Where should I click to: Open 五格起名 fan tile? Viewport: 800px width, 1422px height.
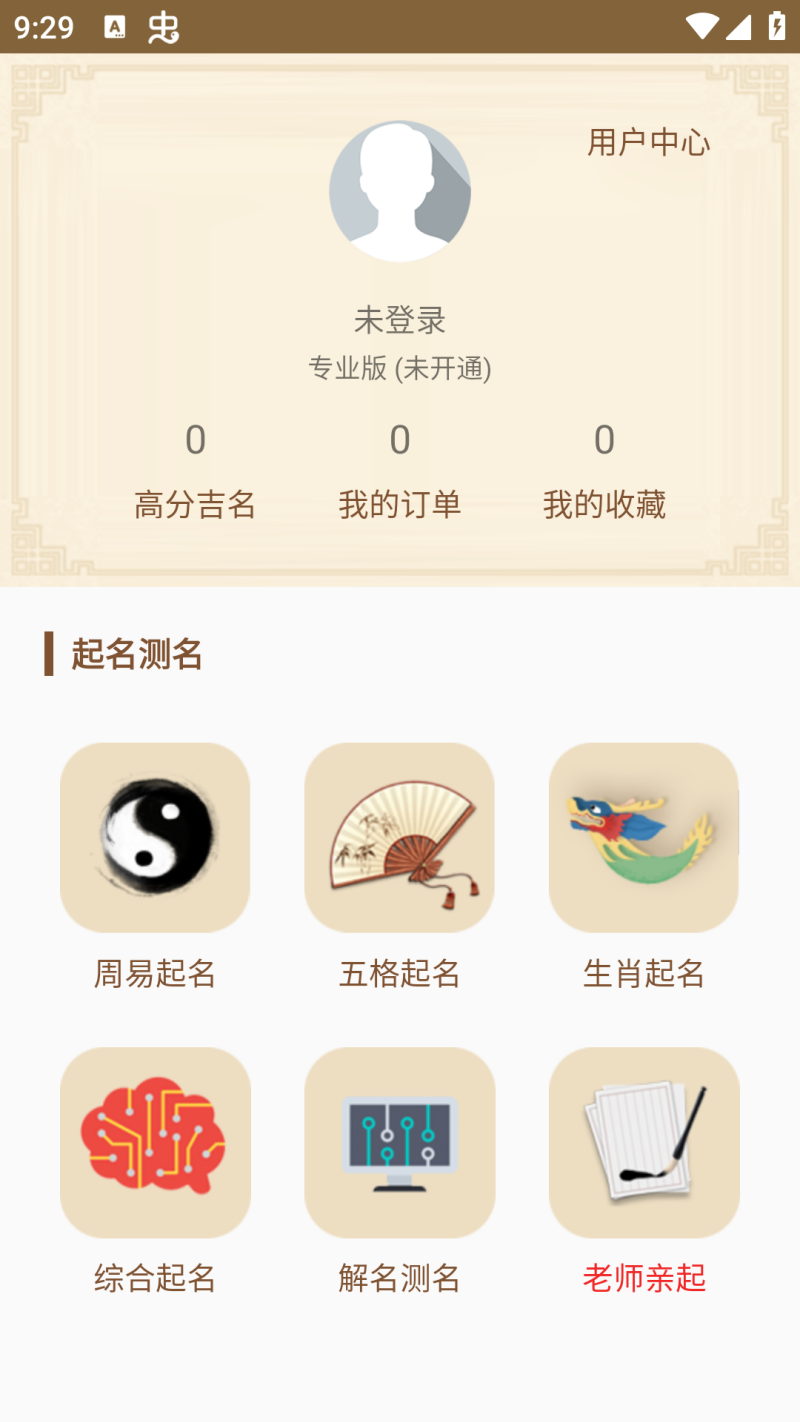point(399,838)
